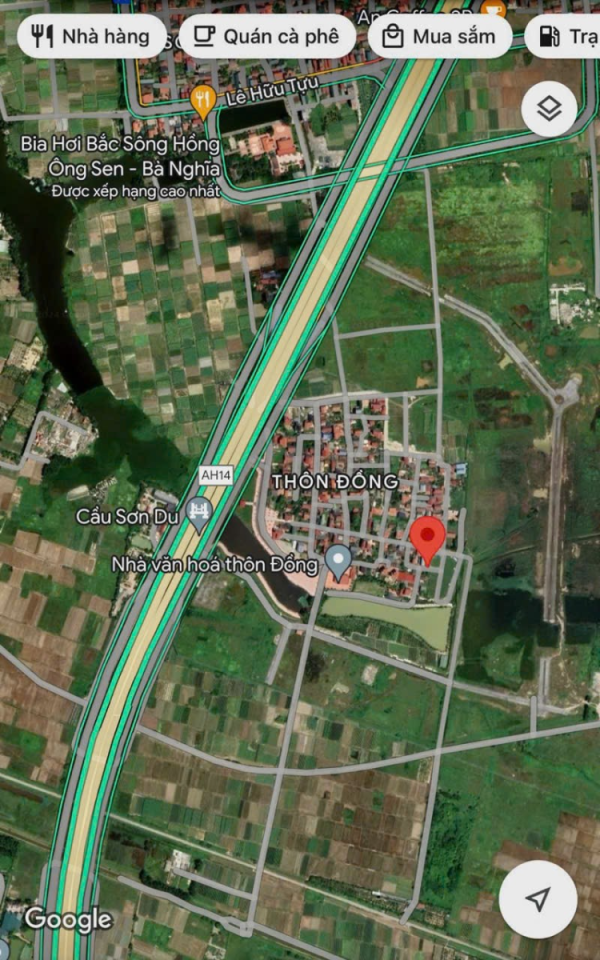Open Cầu Sơn Du place marker
Viewport: 600px width, 960px height.
coord(200,512)
